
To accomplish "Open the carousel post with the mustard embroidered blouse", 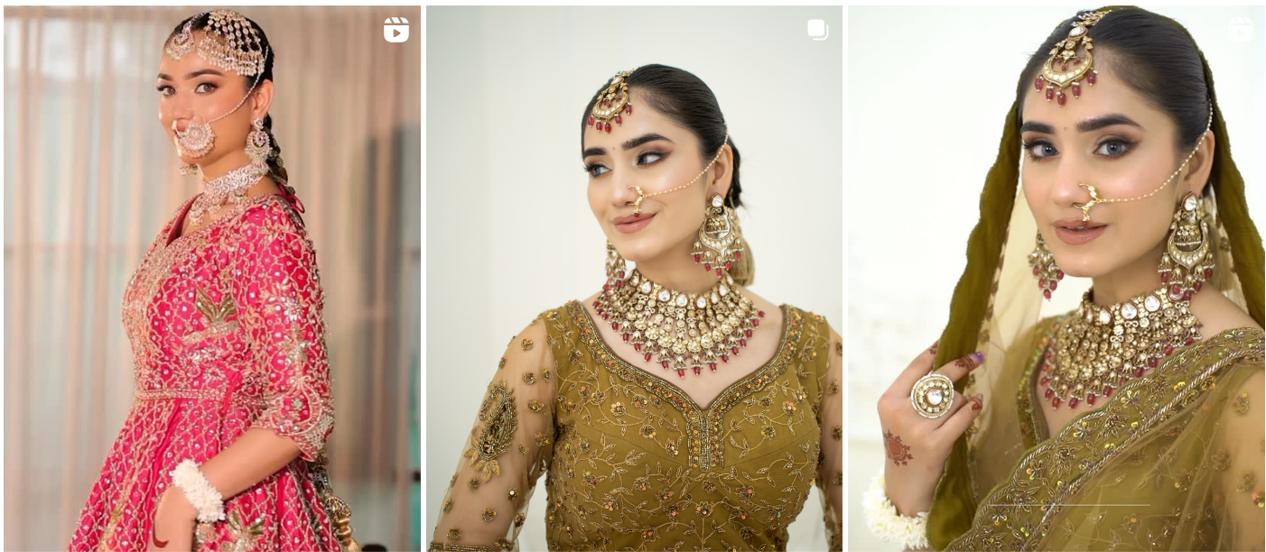I will (x=634, y=278).
